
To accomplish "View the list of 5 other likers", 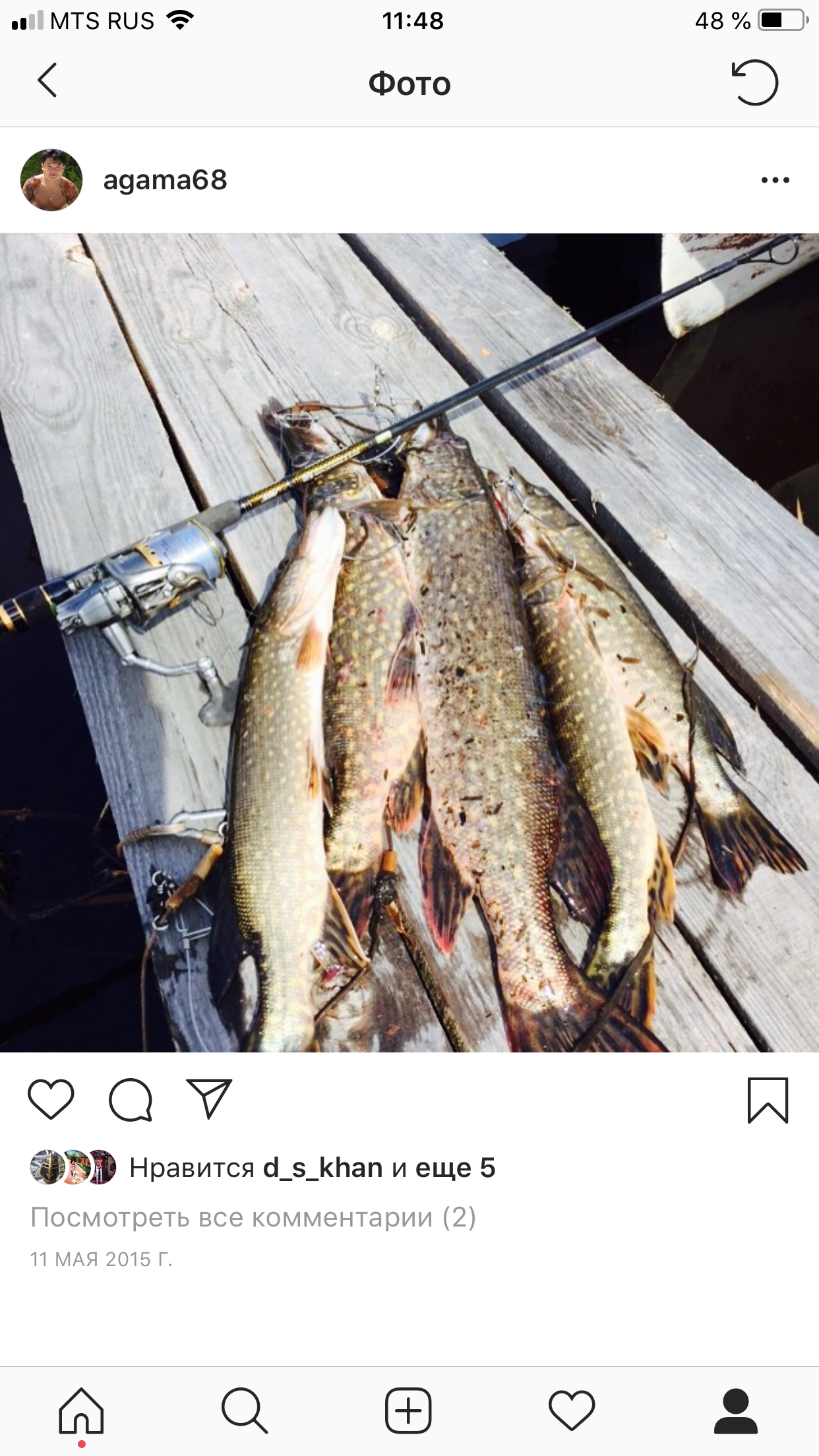I will (x=455, y=1168).
